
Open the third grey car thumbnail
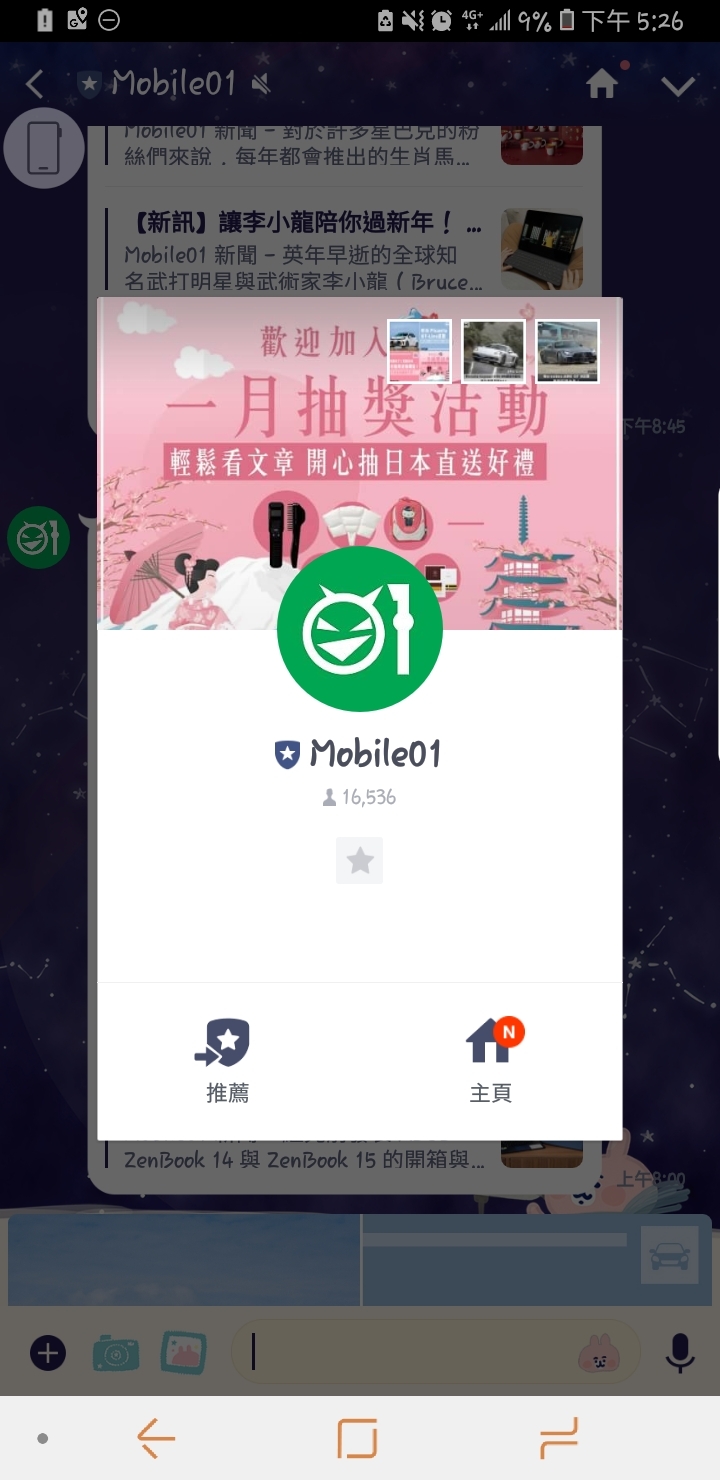567,351
